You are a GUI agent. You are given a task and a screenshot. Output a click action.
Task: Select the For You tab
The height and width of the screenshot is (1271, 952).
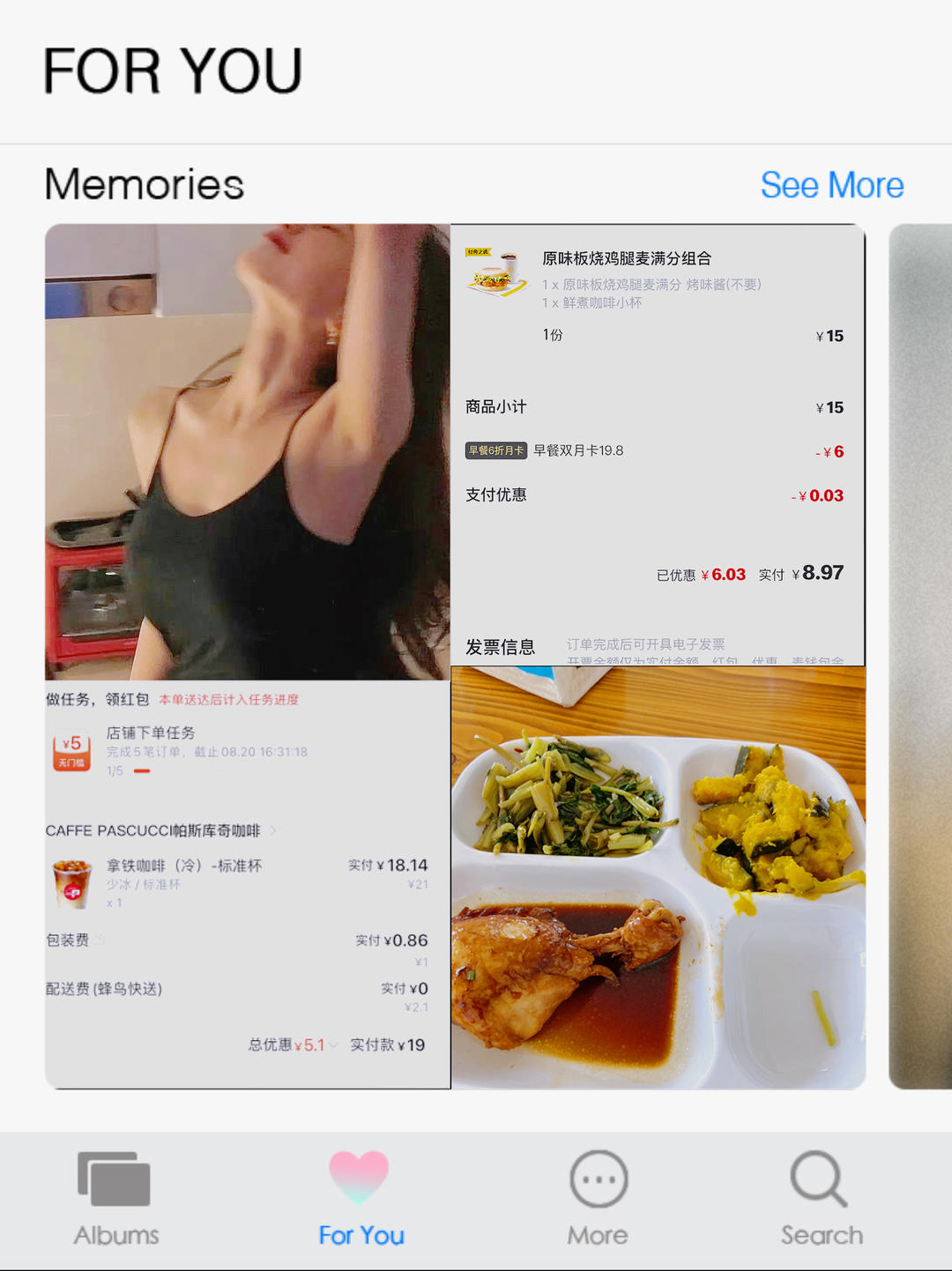361,1199
